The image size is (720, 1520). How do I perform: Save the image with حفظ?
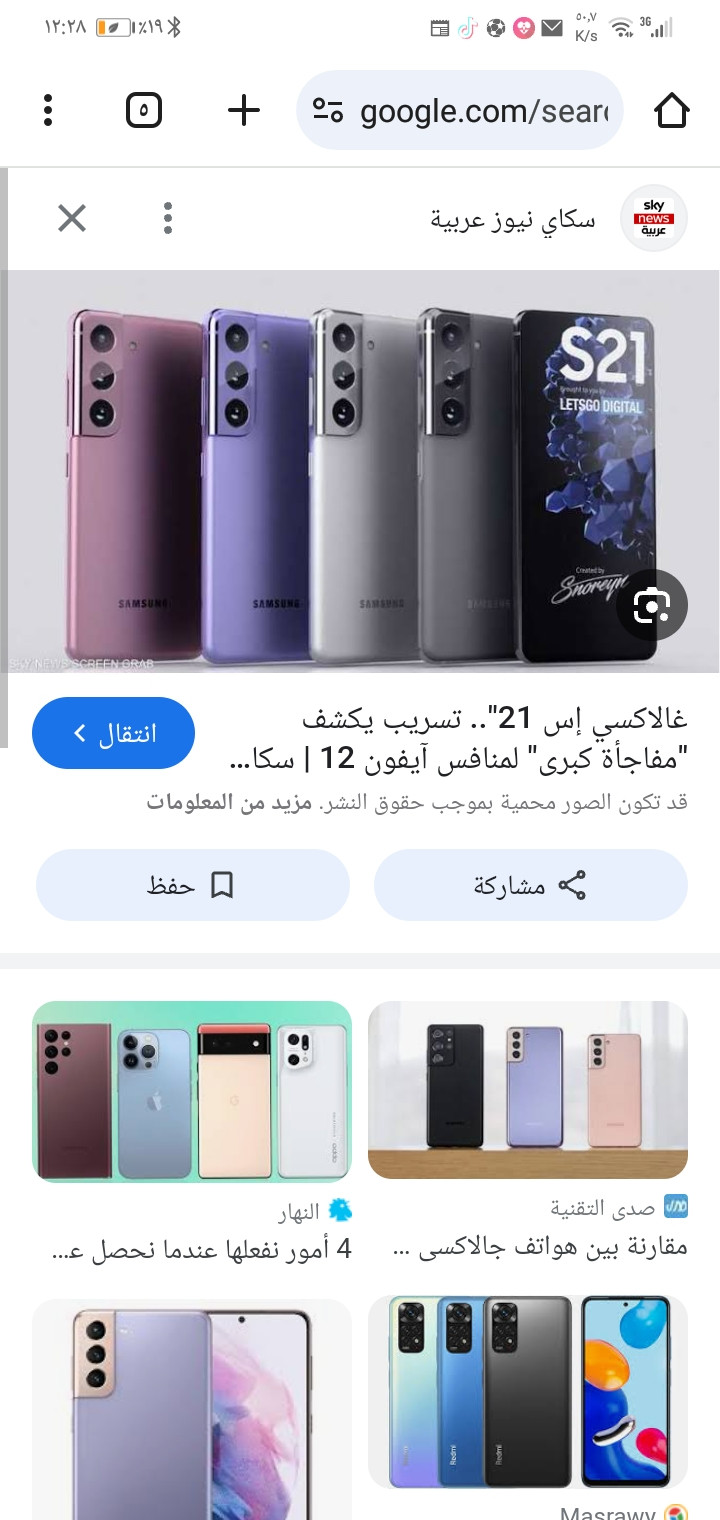(193, 885)
